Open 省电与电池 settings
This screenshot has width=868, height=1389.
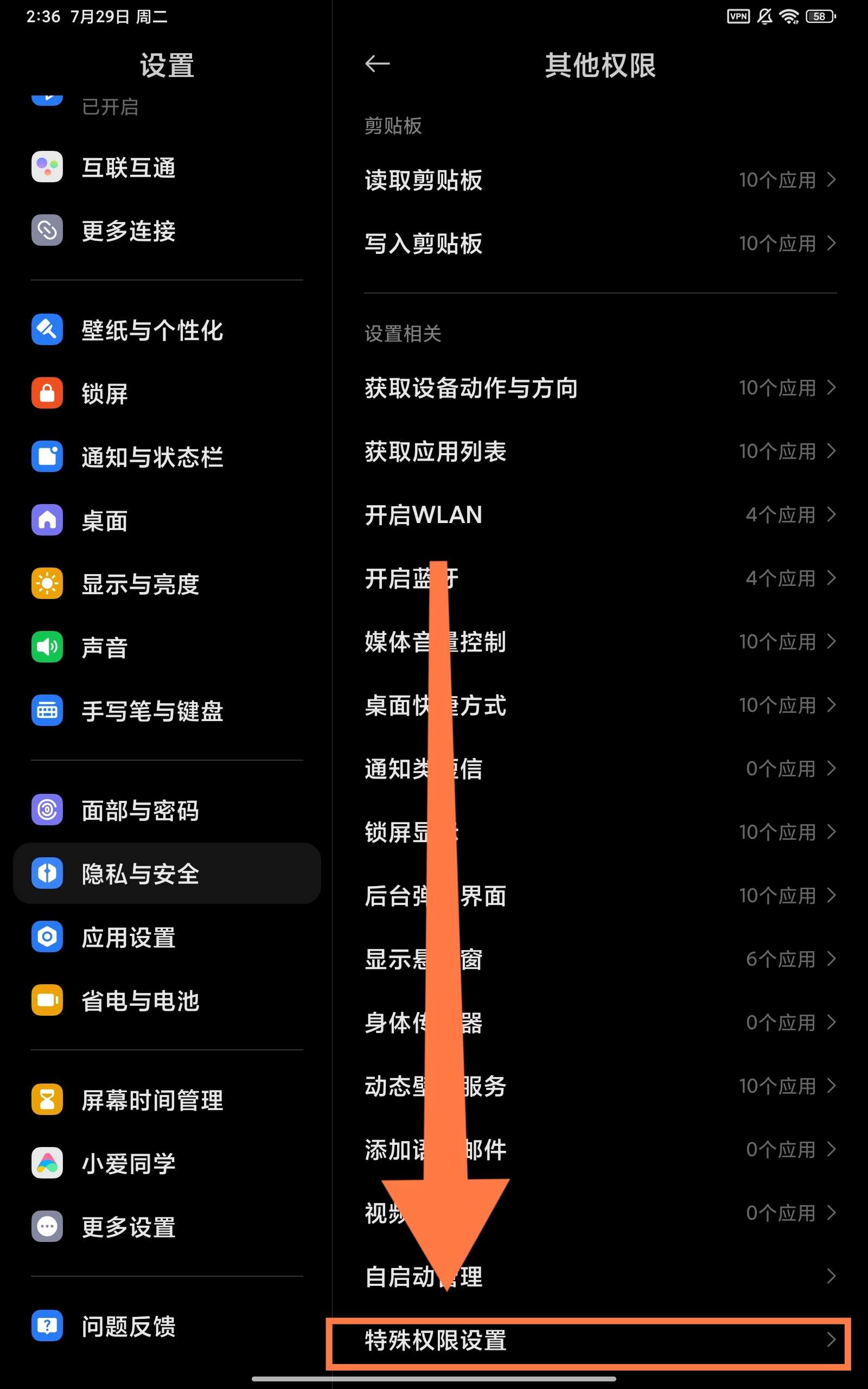pyautogui.click(x=140, y=1001)
